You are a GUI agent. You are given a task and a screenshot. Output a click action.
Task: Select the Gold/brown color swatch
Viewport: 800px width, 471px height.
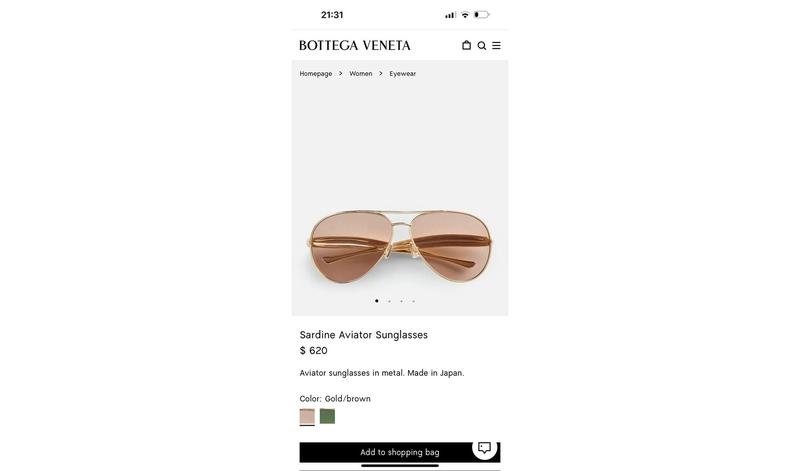pyautogui.click(x=307, y=416)
